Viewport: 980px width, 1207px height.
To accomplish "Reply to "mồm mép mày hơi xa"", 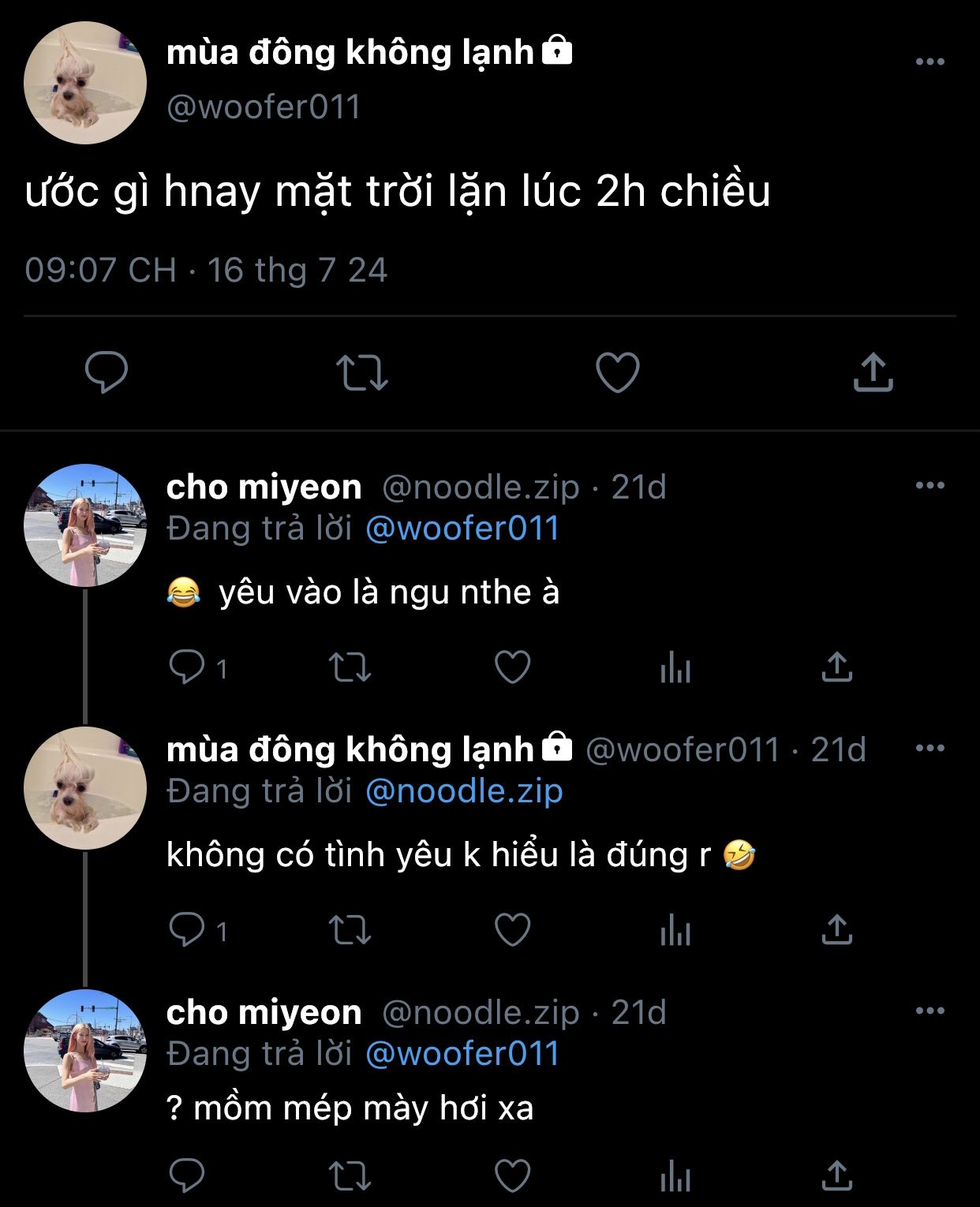I will pos(188,1176).
